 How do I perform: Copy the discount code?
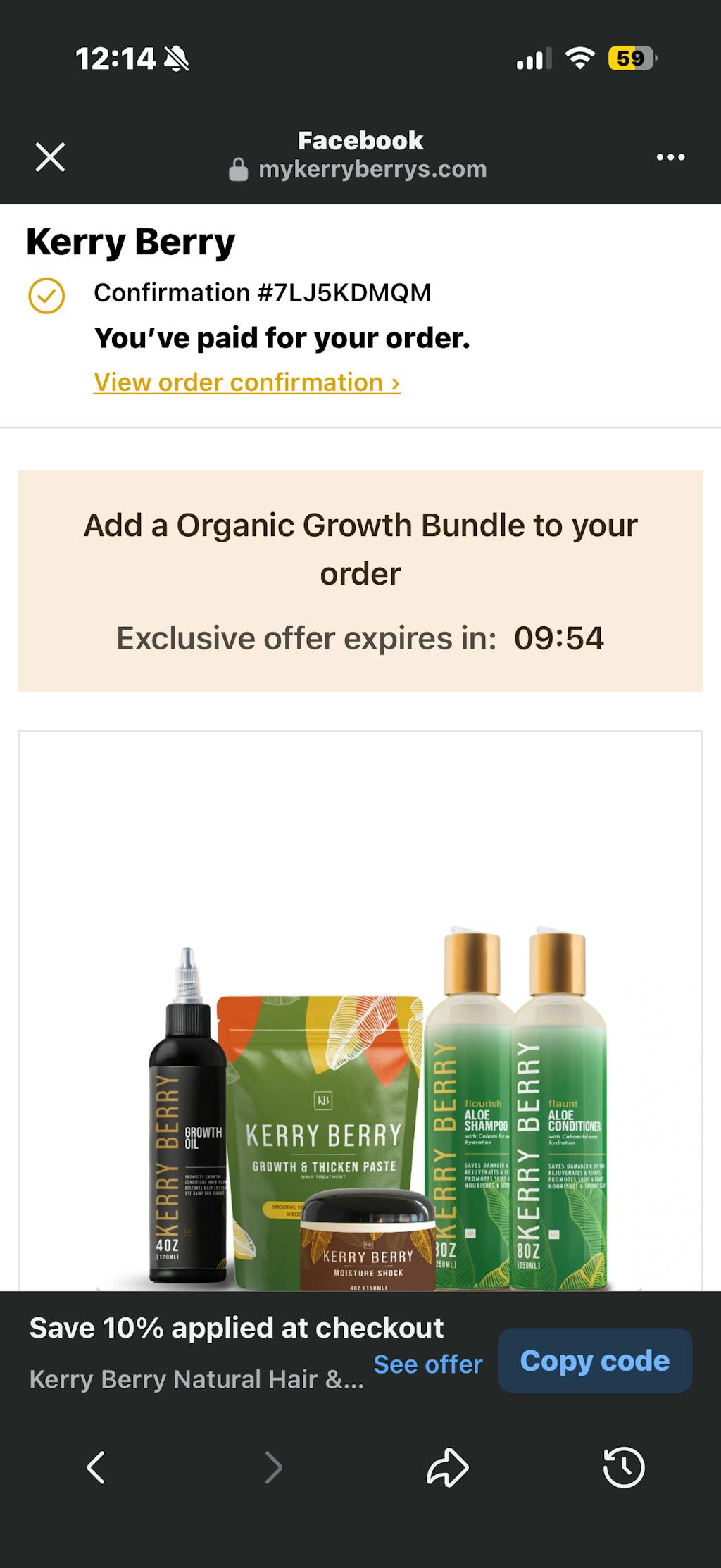point(594,1360)
